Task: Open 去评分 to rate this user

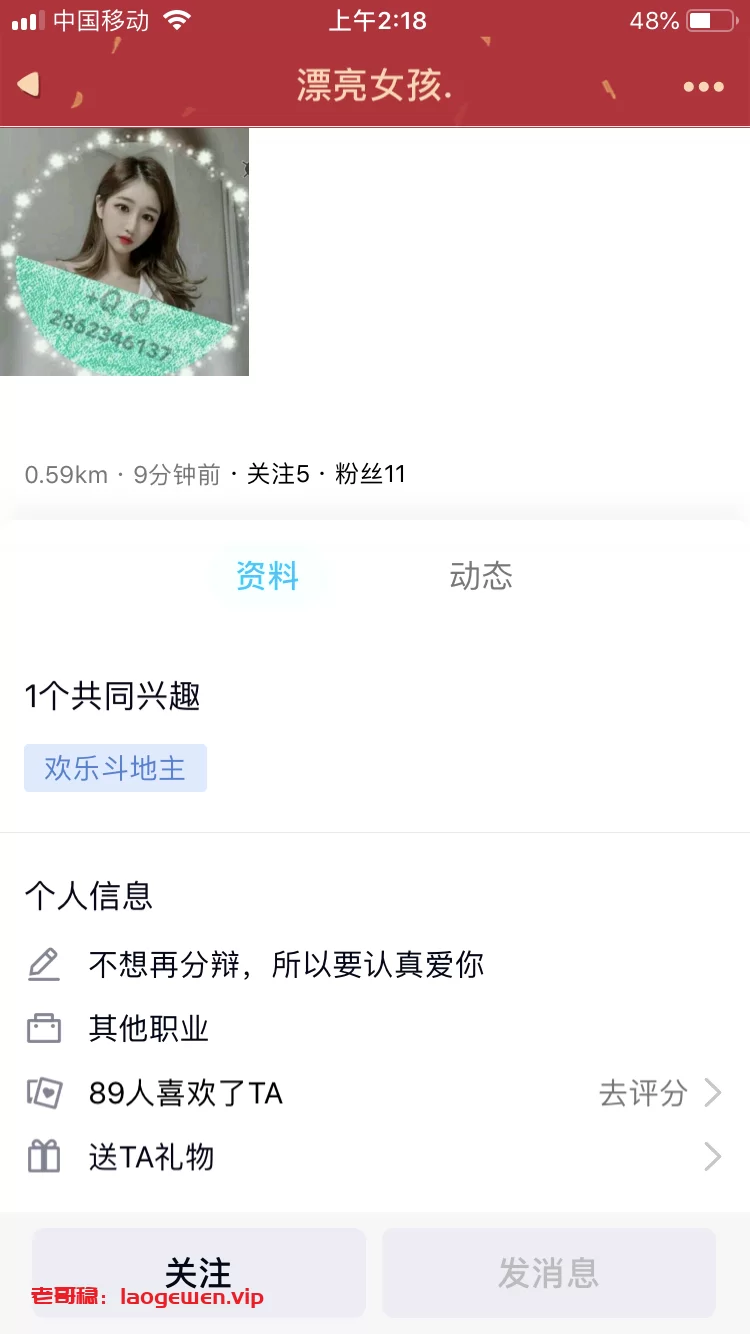Action: [658, 1093]
